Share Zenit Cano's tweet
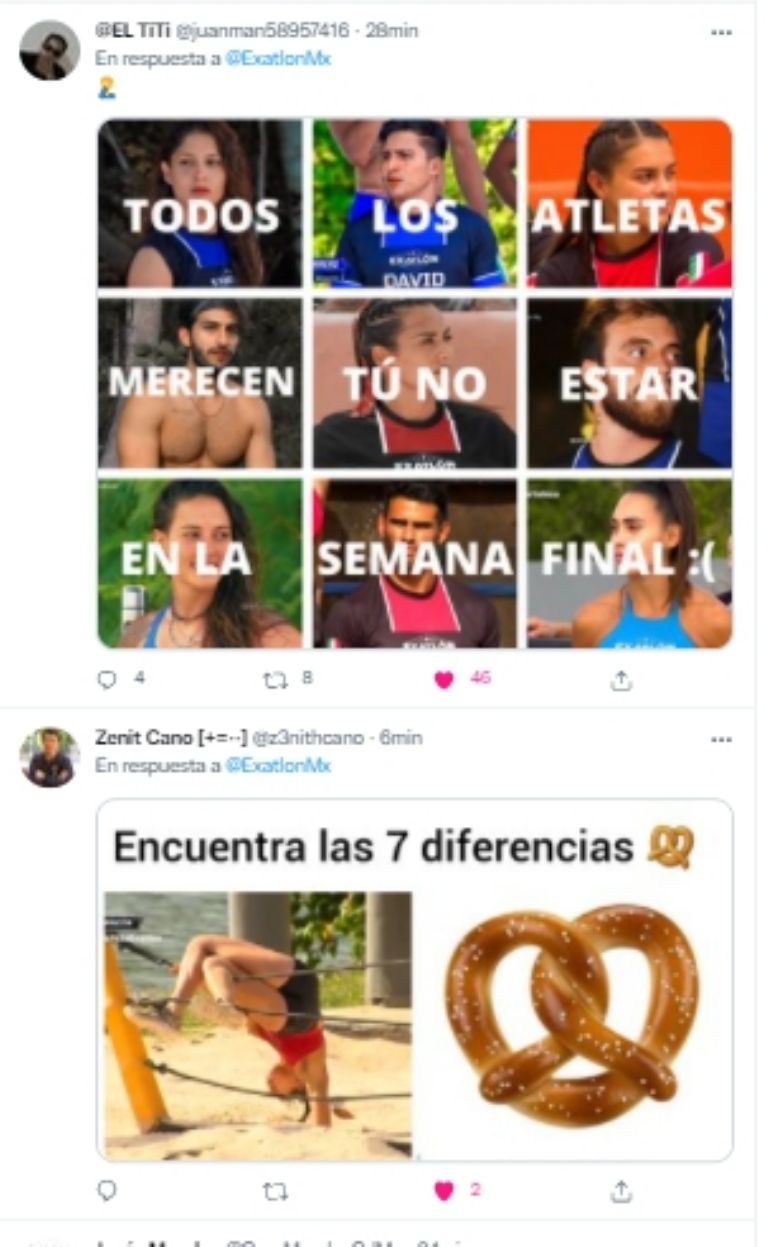 621,1190
